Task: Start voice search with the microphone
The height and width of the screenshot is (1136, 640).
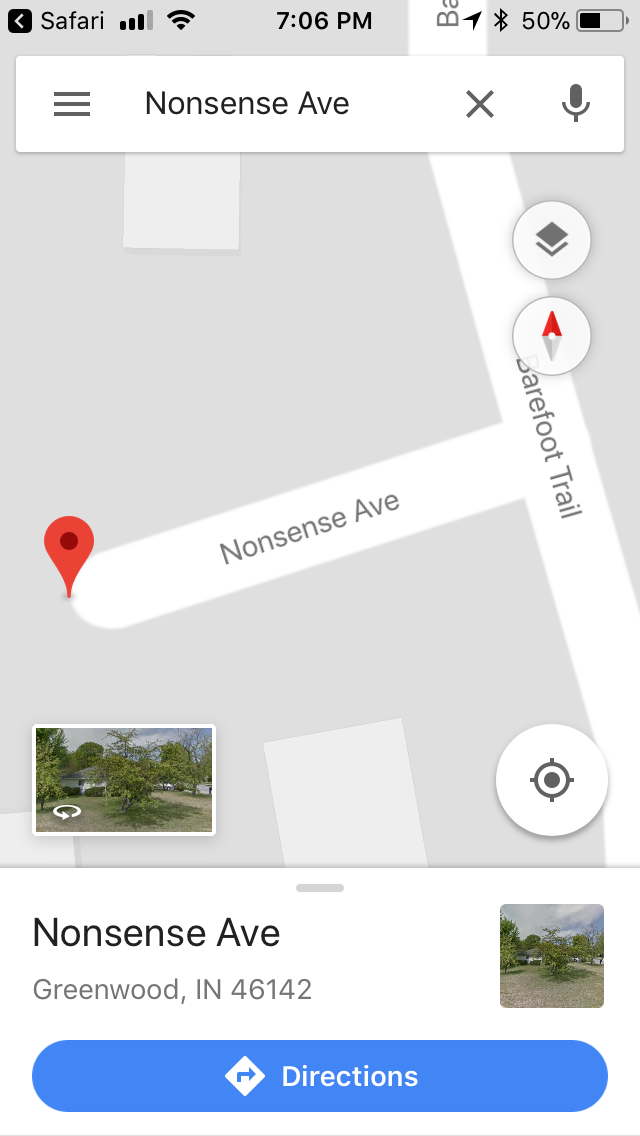Action: (x=576, y=104)
